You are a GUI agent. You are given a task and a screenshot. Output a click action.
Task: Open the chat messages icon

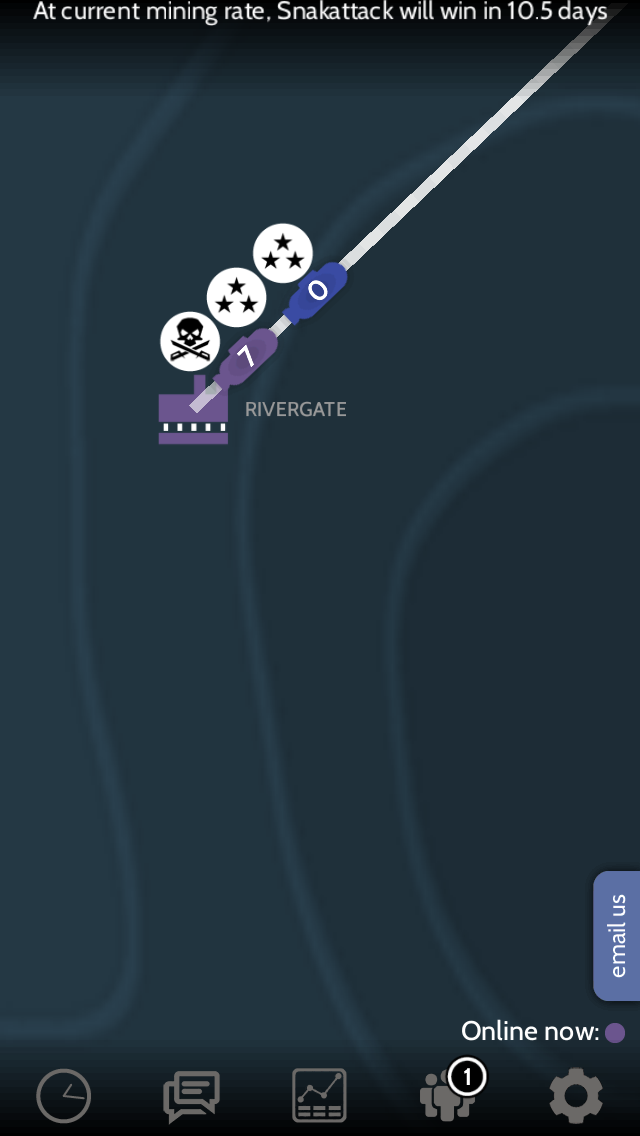(x=191, y=1096)
